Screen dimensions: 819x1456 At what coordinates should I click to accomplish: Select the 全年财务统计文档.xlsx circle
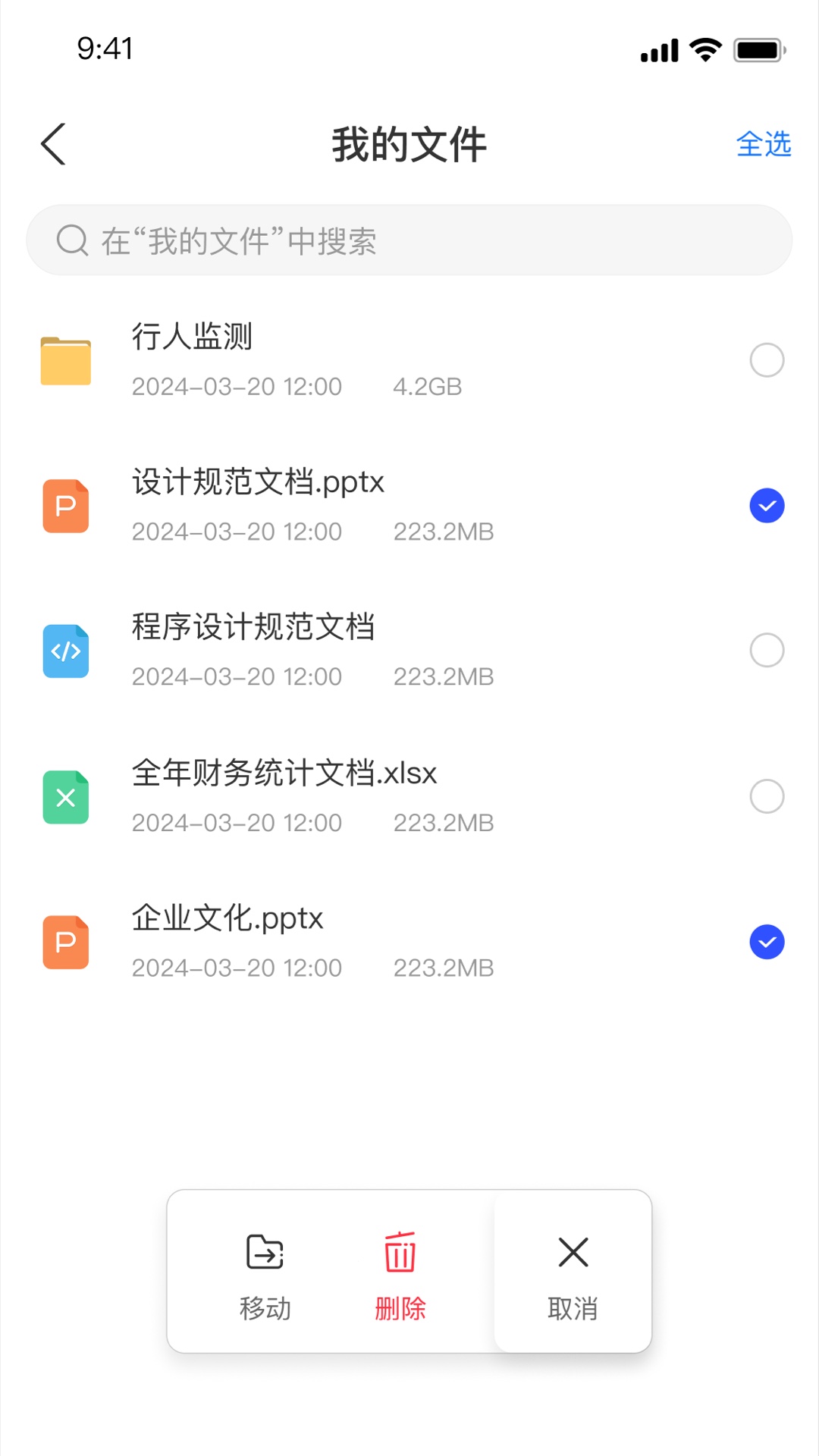point(767,796)
